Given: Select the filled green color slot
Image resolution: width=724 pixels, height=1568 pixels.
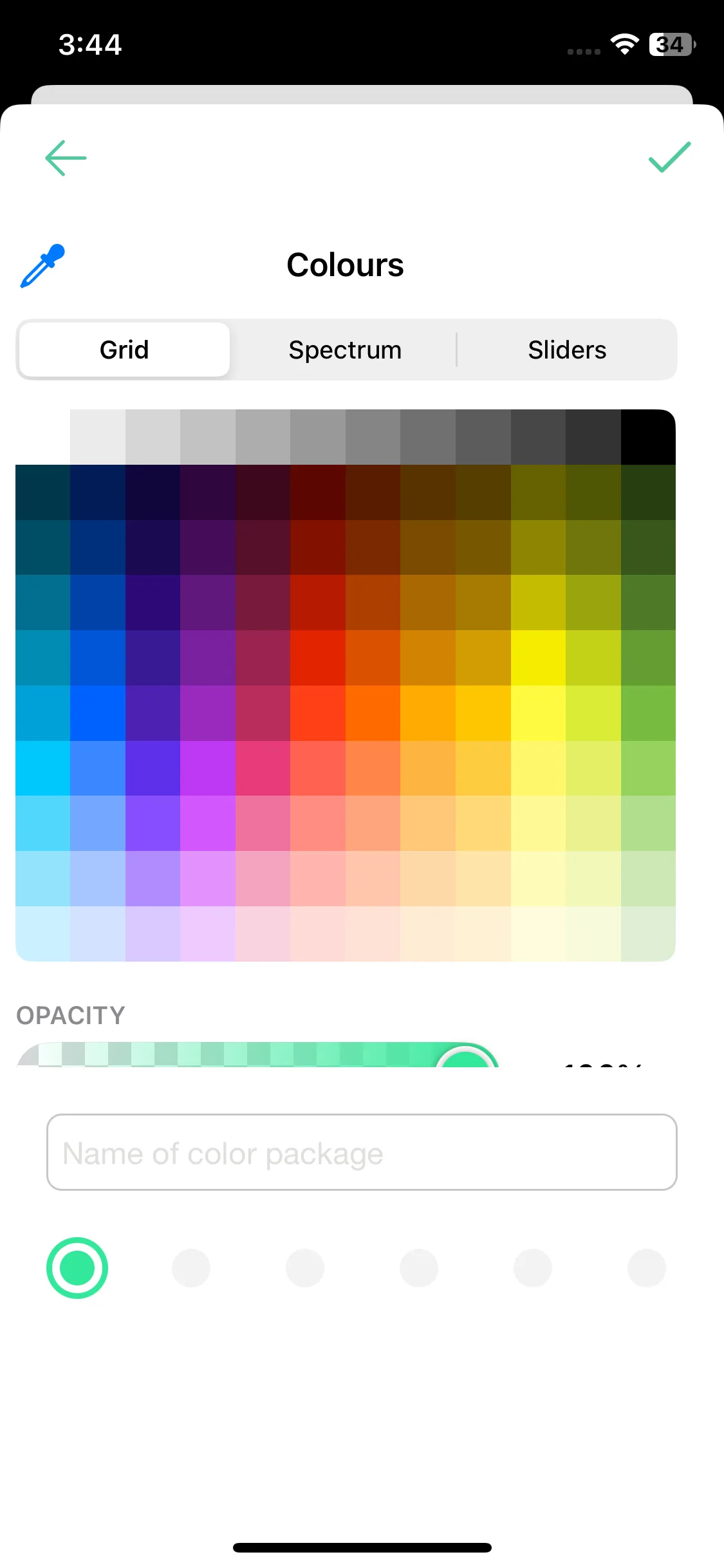Looking at the screenshot, I should (x=77, y=1268).
